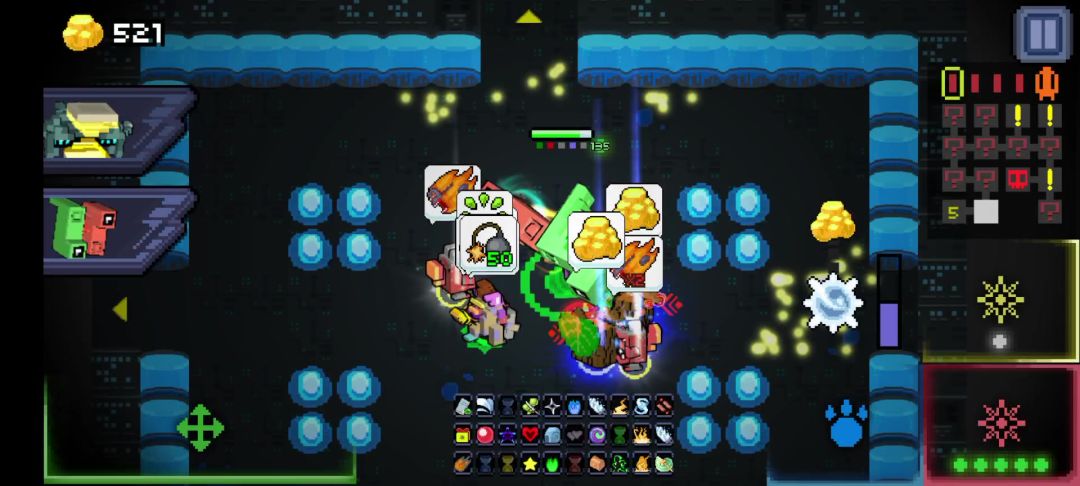Open the dungeon minimap
The height and width of the screenshot is (486, 1080).
(x=1000, y=145)
